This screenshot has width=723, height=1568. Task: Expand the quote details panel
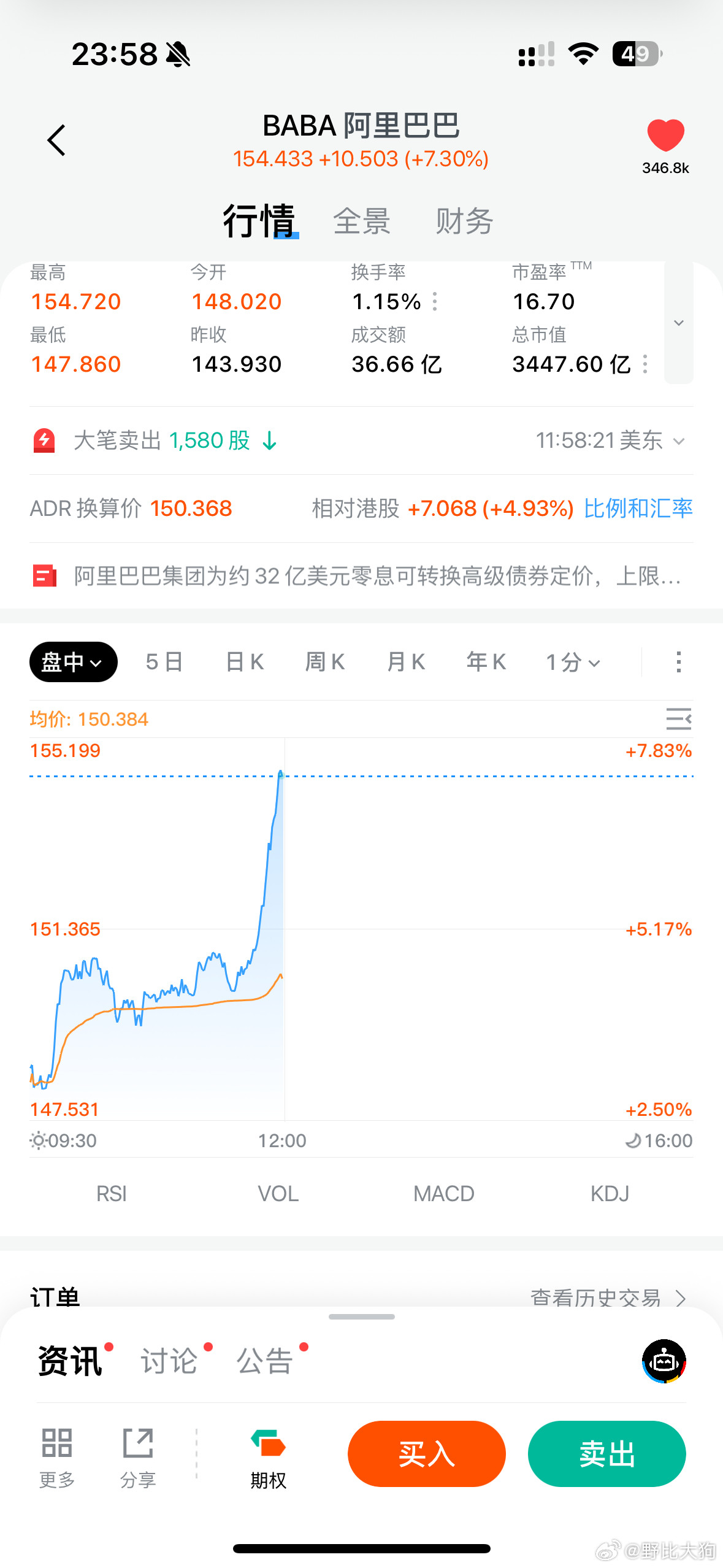pos(679,323)
